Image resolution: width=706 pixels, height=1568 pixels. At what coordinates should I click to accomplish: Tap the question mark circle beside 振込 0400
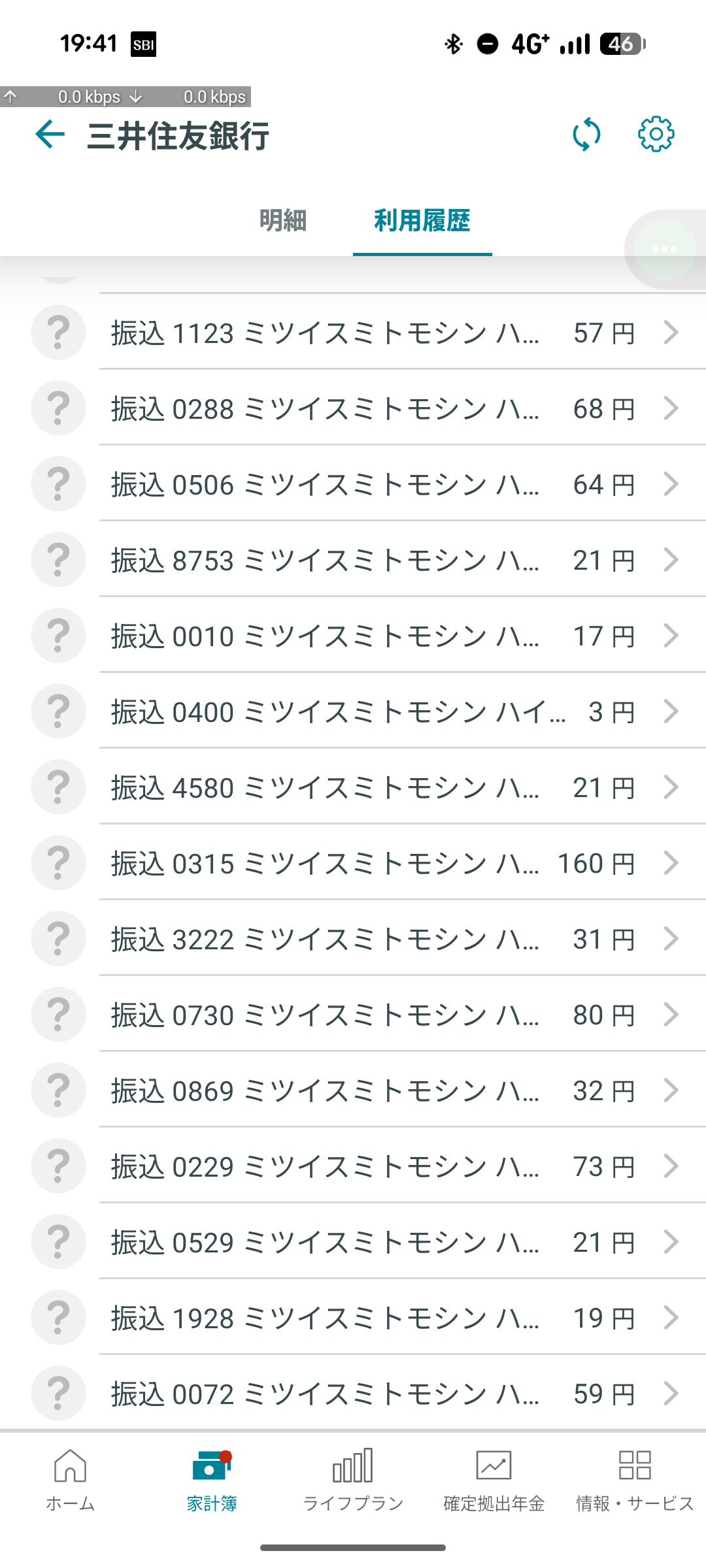(58, 711)
